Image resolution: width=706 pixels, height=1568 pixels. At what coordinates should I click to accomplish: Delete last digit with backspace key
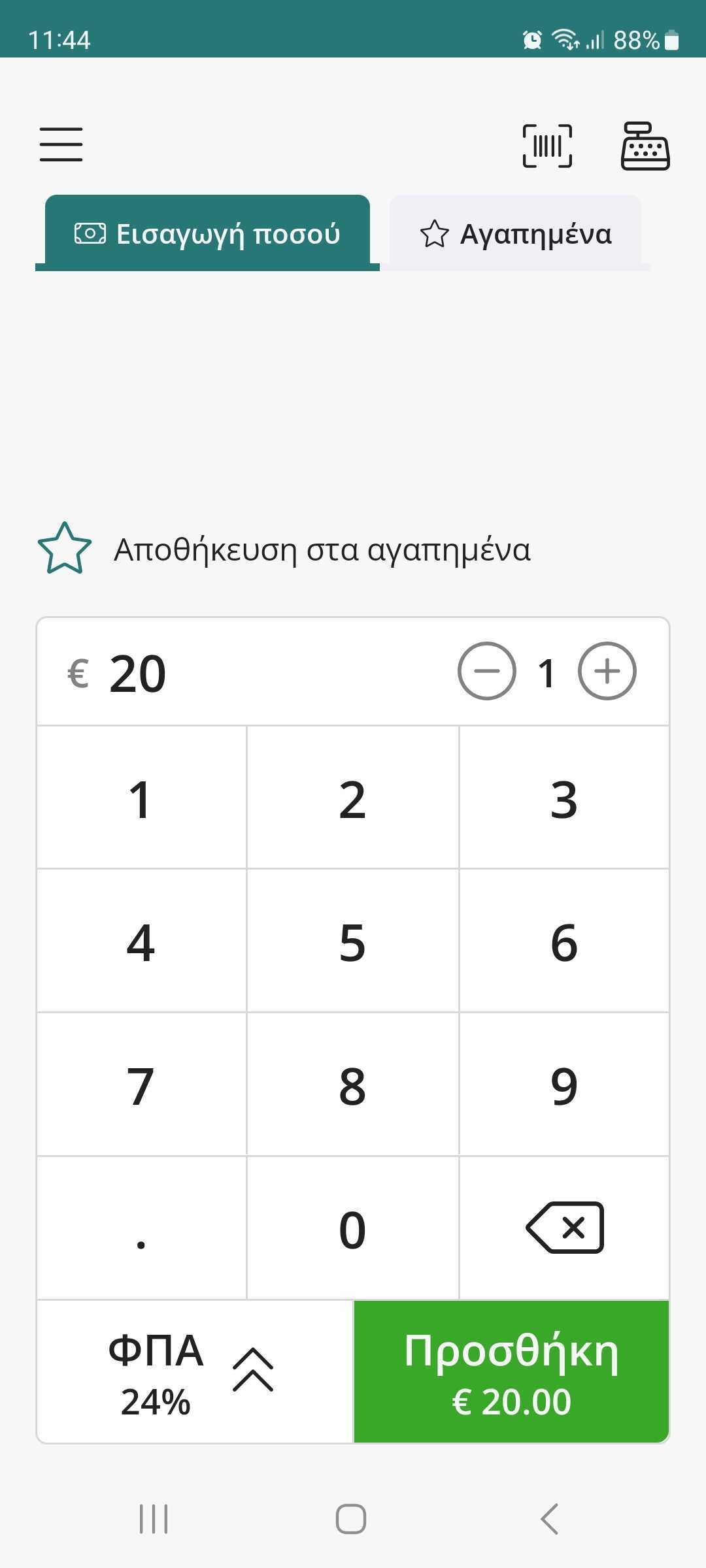563,1228
